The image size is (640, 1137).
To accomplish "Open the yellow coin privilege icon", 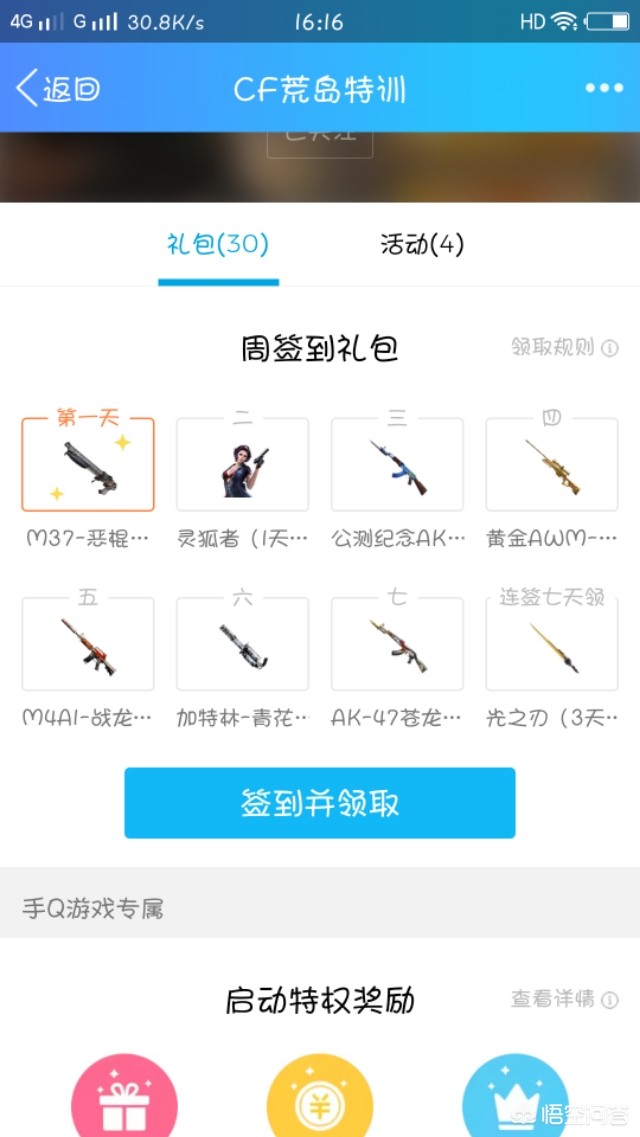I will (320, 1098).
